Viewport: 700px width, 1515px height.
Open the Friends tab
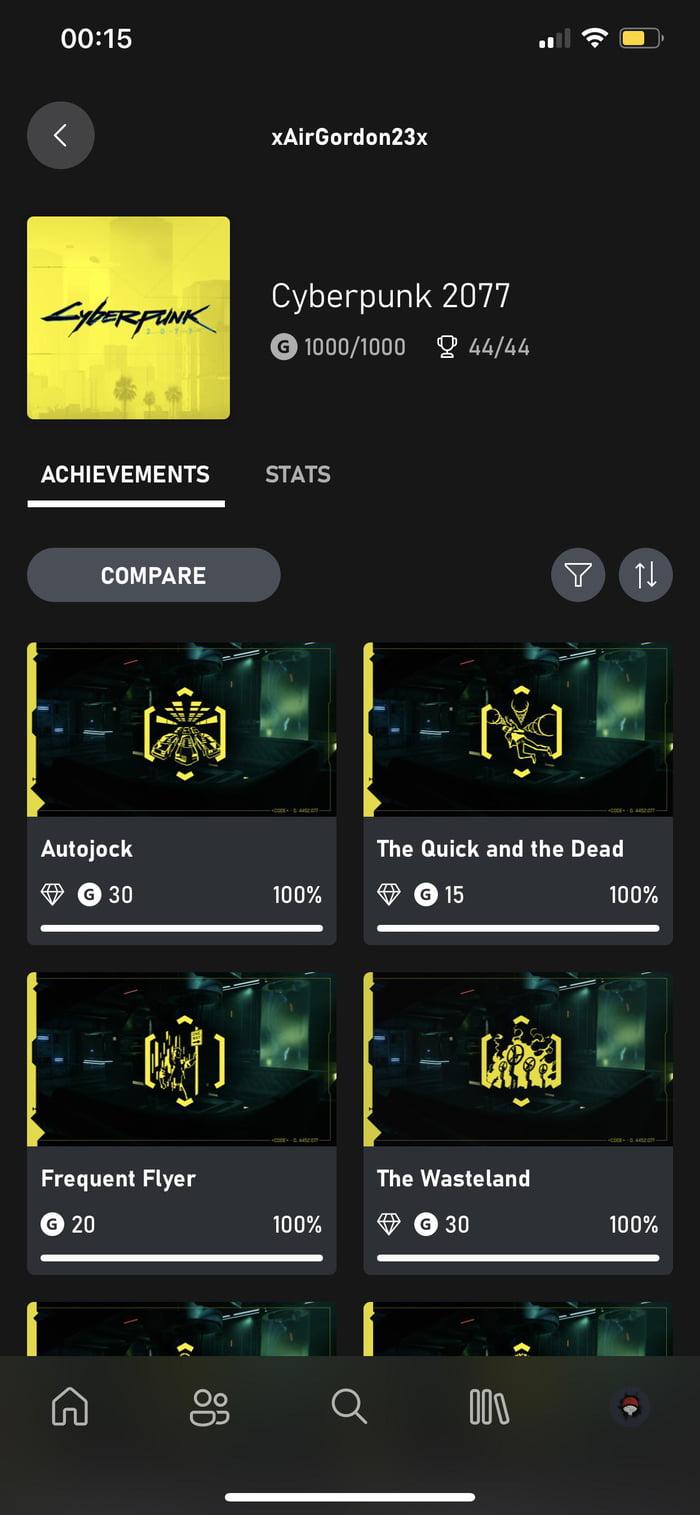pos(209,1407)
